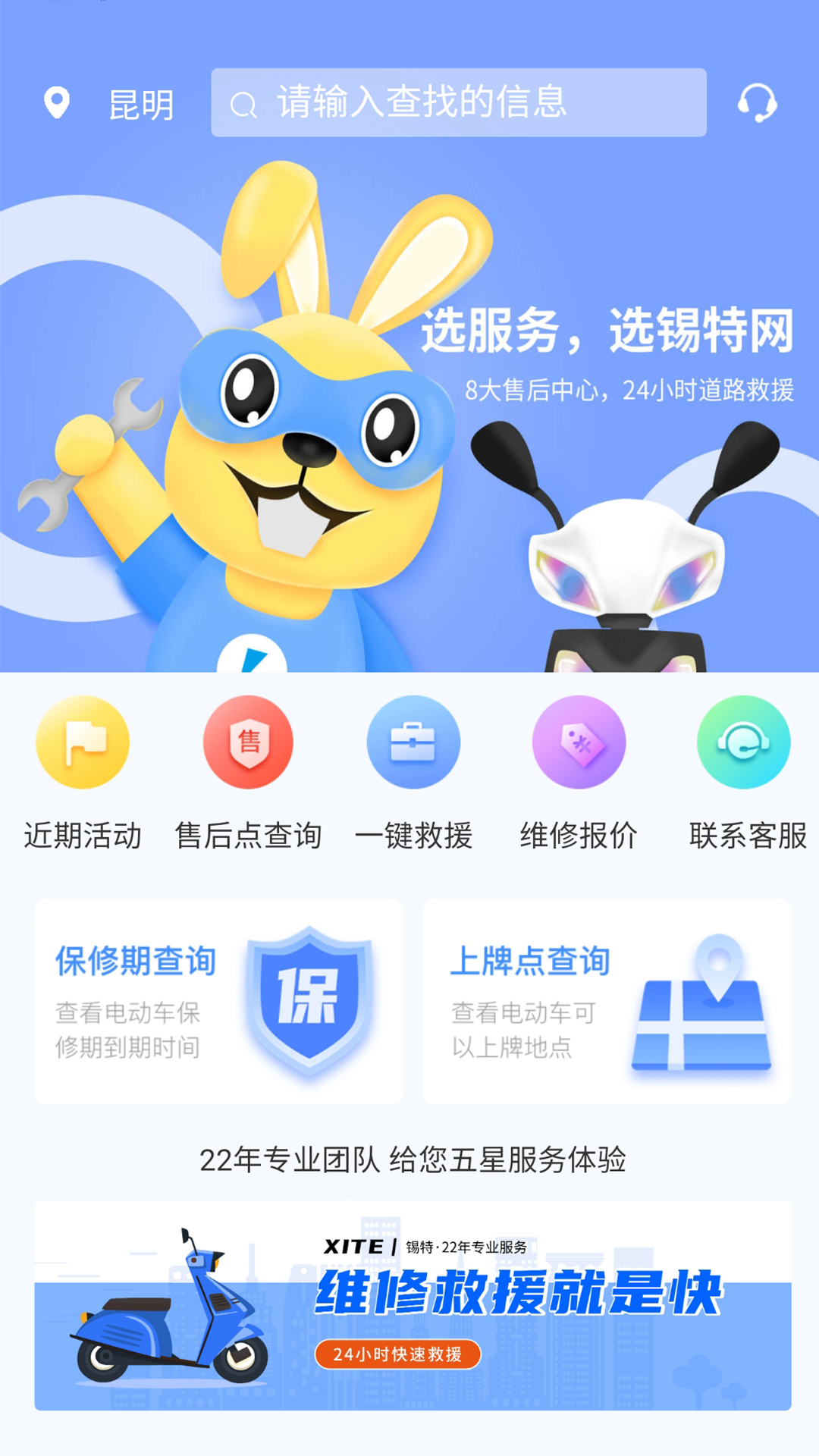Click the 维修救援就是快 banner
This screenshot has width=819, height=1456.
point(519,1297)
